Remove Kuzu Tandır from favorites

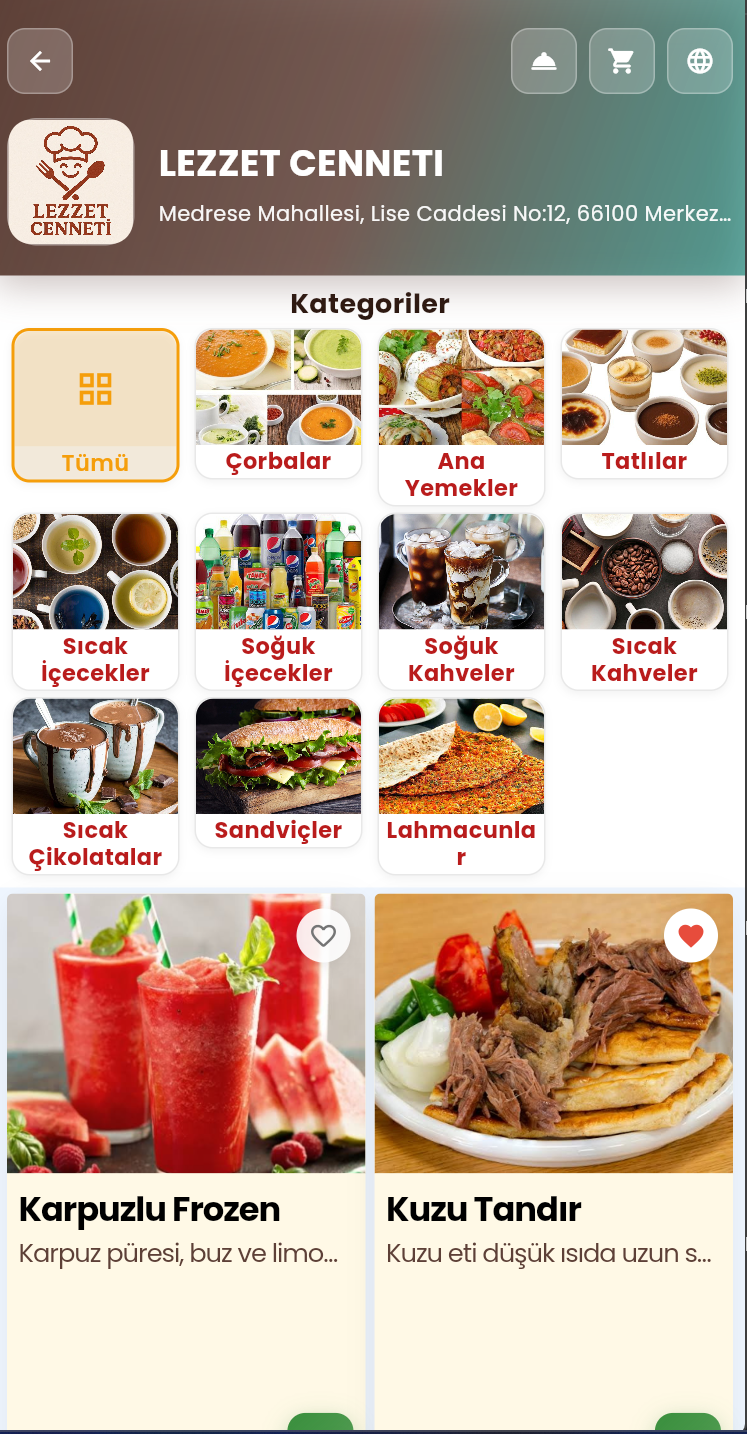691,936
